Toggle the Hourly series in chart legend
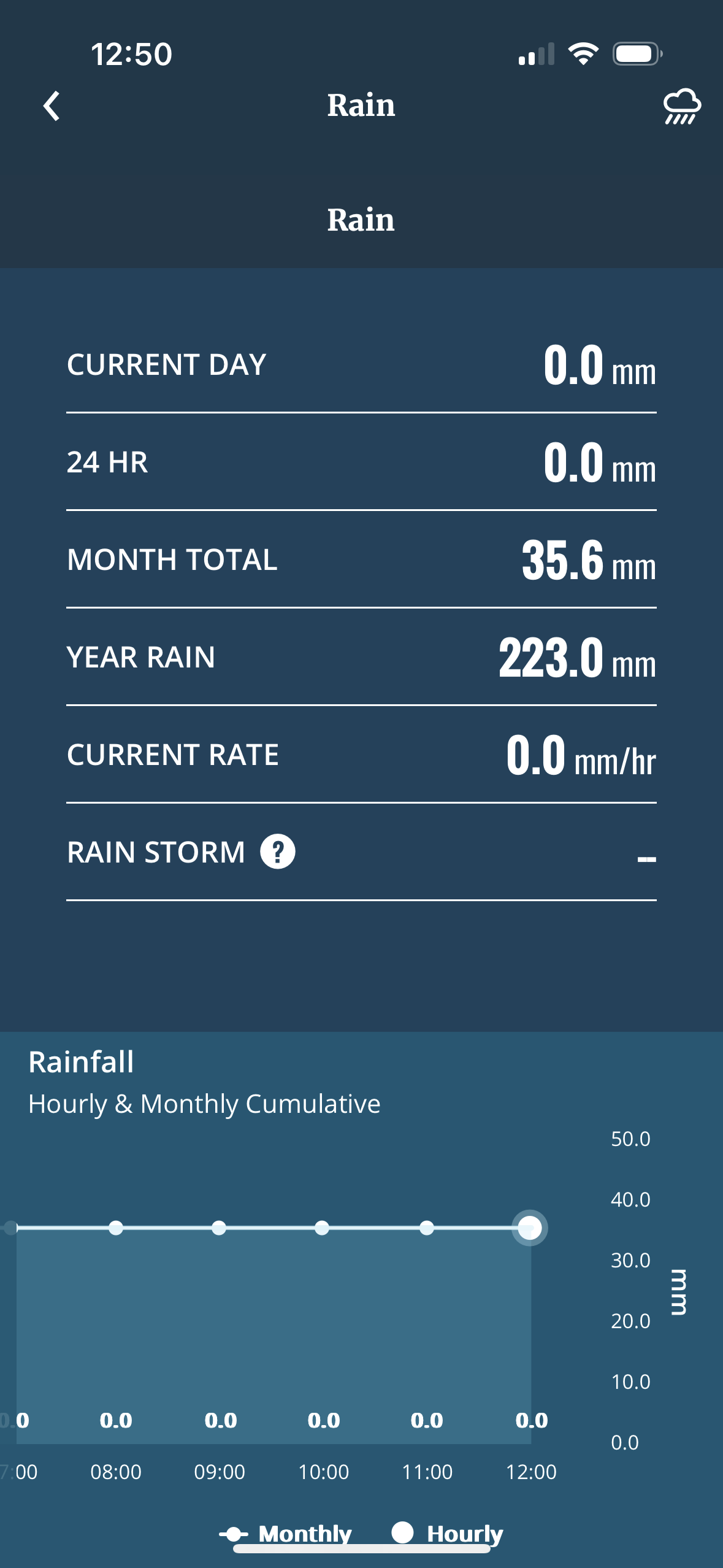This screenshot has height=1568, width=723. (448, 1534)
